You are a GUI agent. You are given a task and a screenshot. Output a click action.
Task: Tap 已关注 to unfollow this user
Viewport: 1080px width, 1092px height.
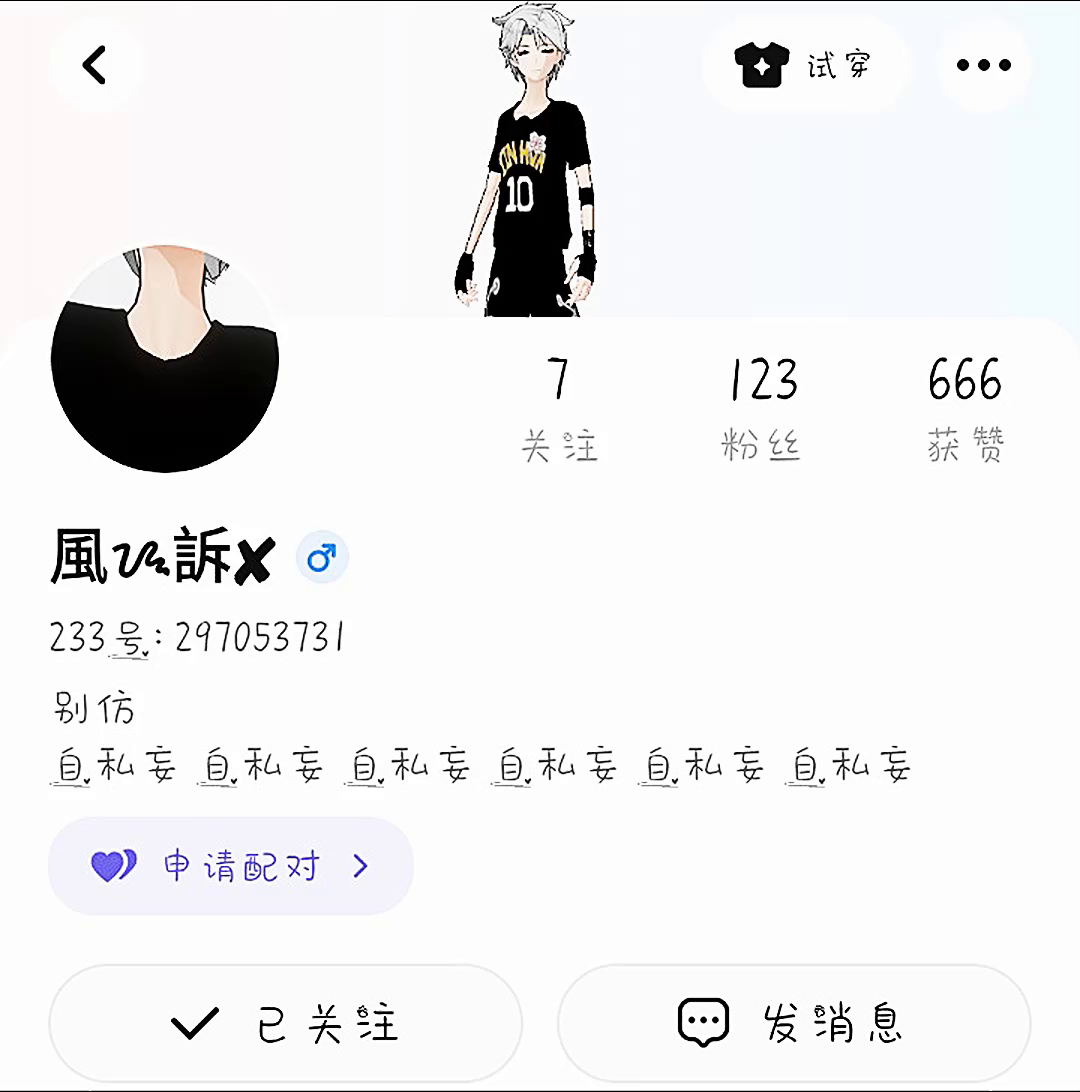click(285, 1024)
